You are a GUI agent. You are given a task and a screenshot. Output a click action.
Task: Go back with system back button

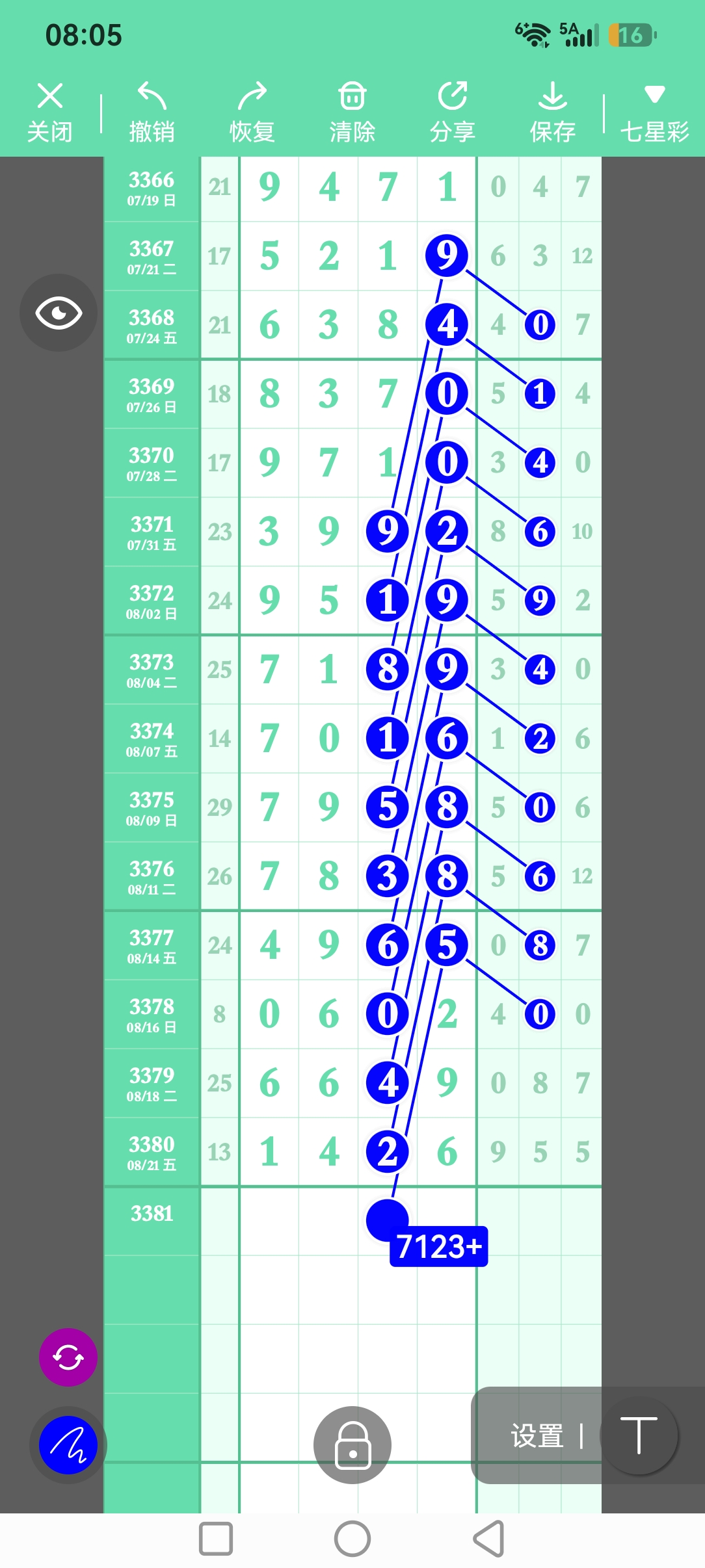pos(489,1539)
